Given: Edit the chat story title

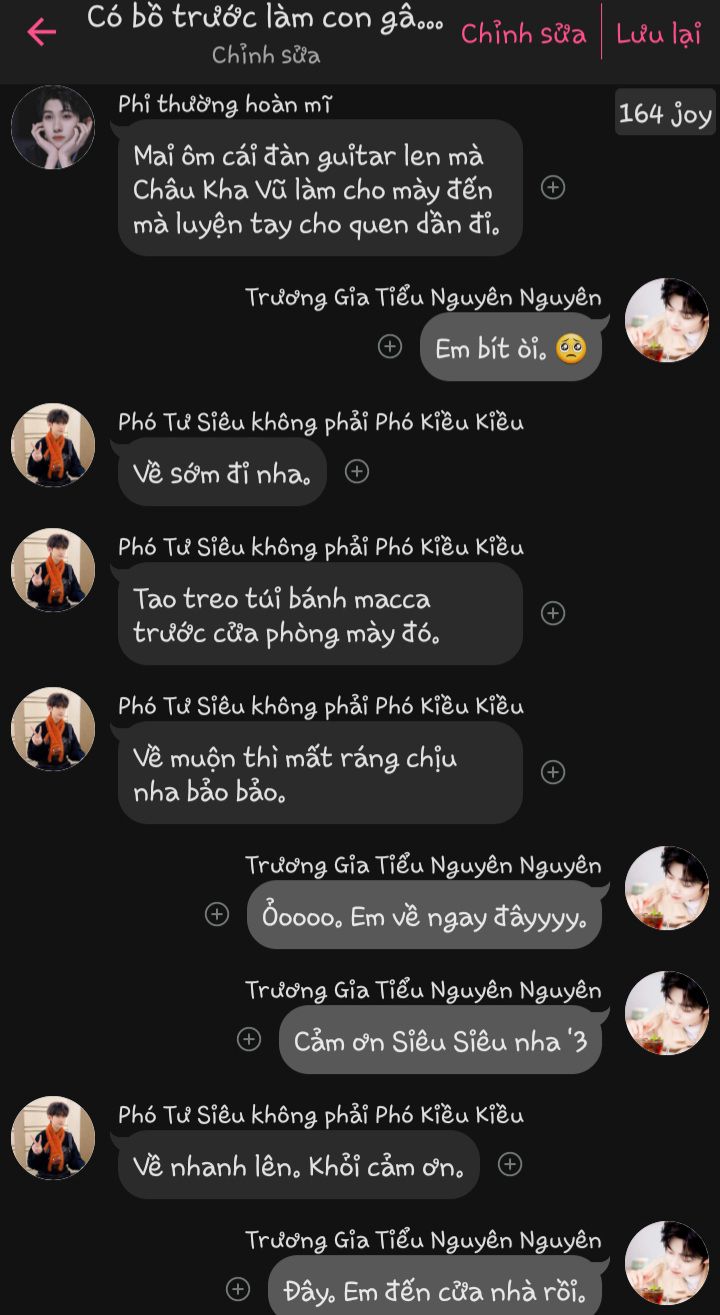Looking at the screenshot, I should (265, 19).
